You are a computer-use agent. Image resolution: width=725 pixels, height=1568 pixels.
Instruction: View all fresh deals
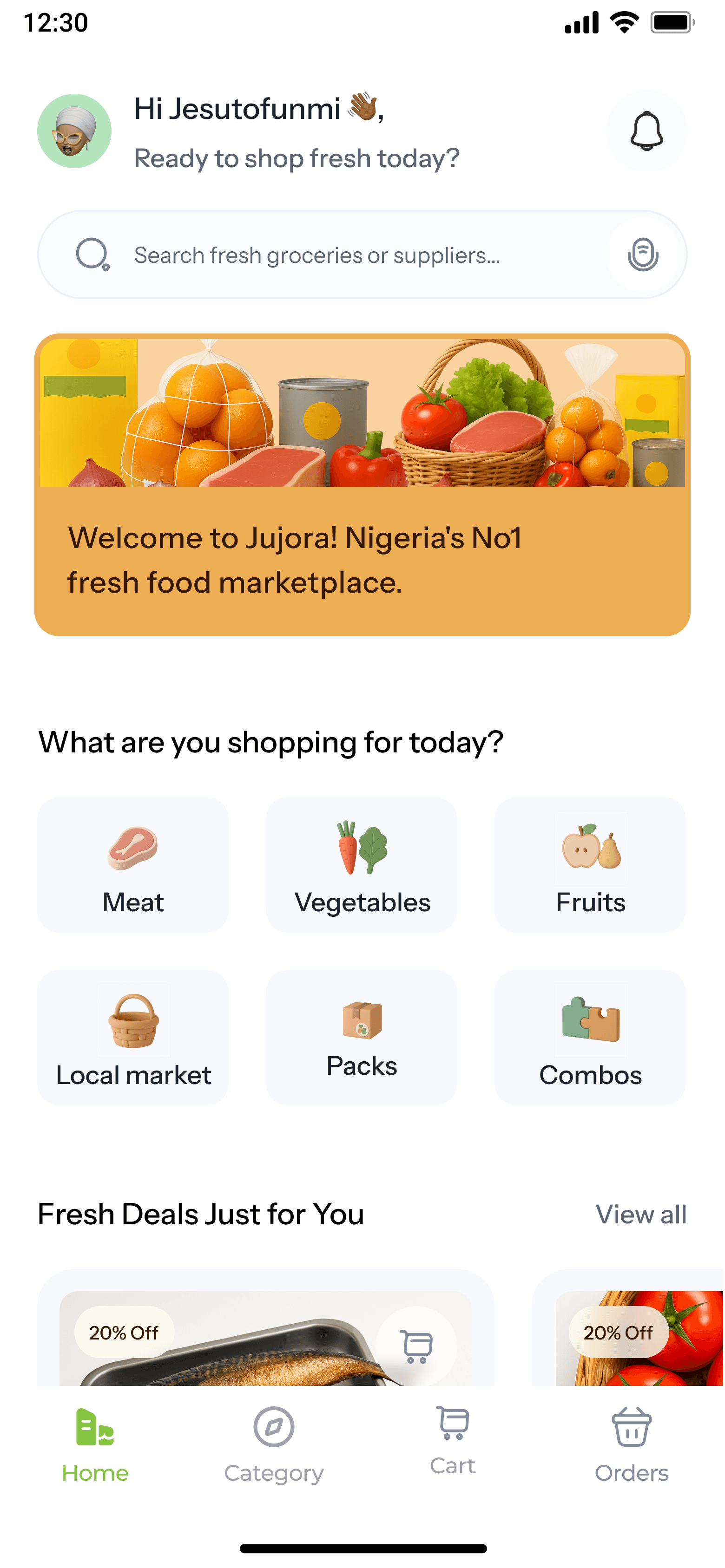[x=641, y=1215]
